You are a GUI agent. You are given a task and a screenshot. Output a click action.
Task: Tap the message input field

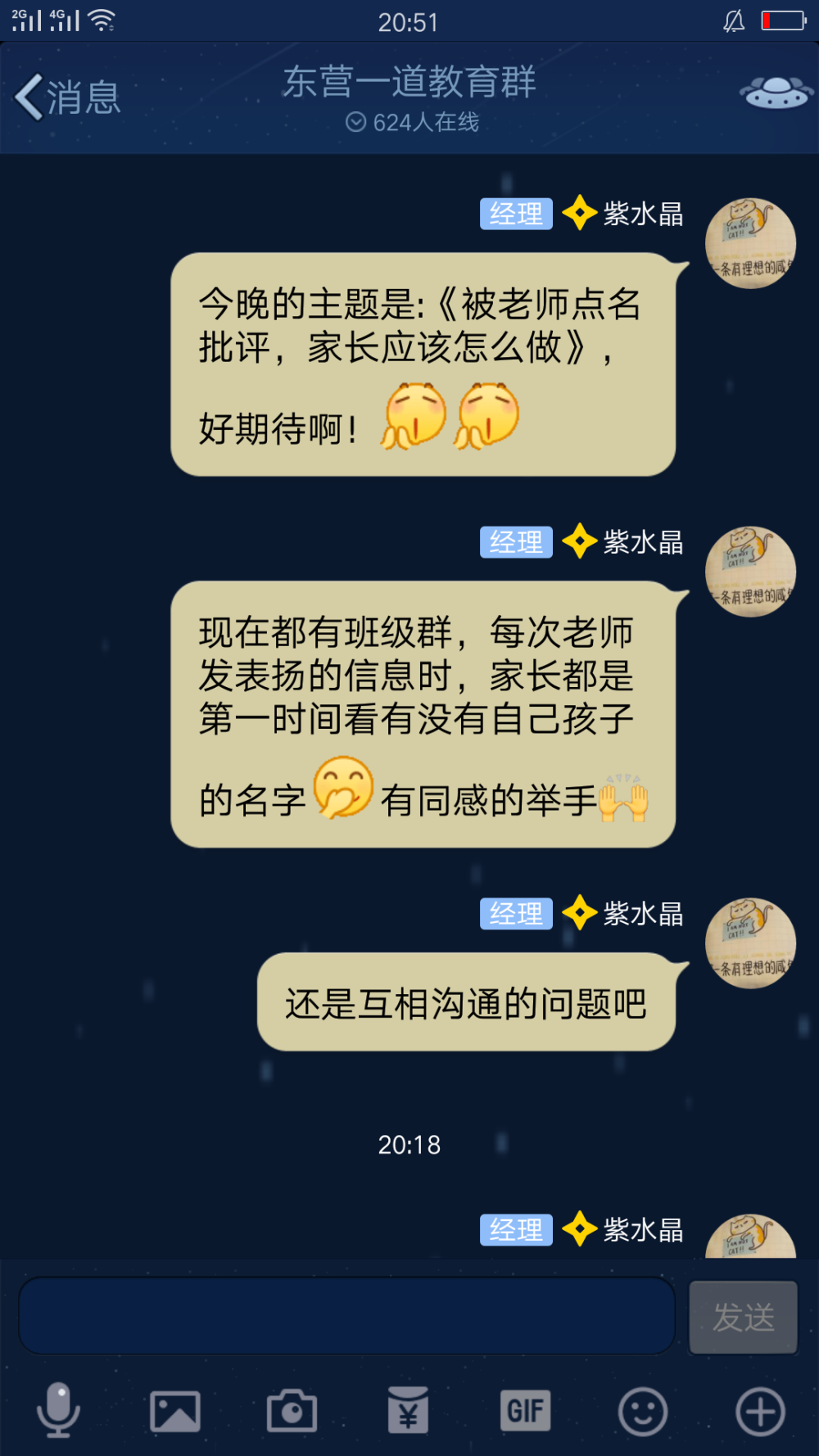click(x=346, y=1316)
